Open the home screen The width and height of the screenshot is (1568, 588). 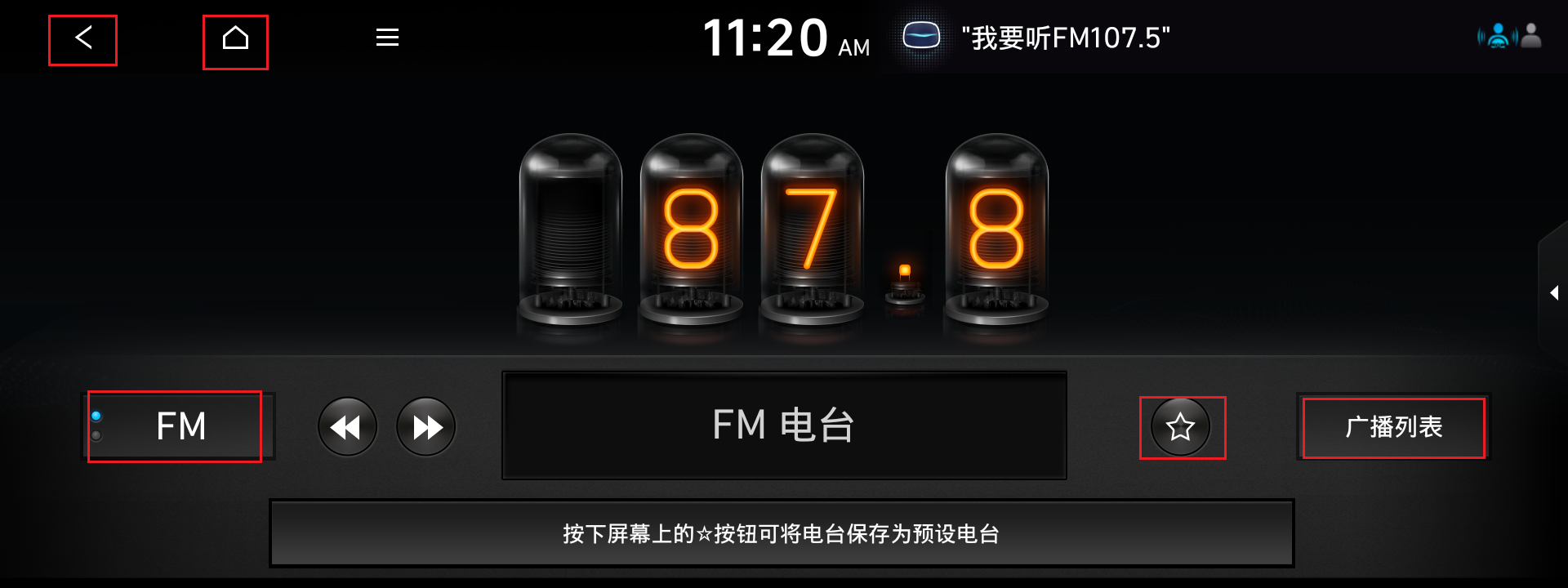click(235, 39)
